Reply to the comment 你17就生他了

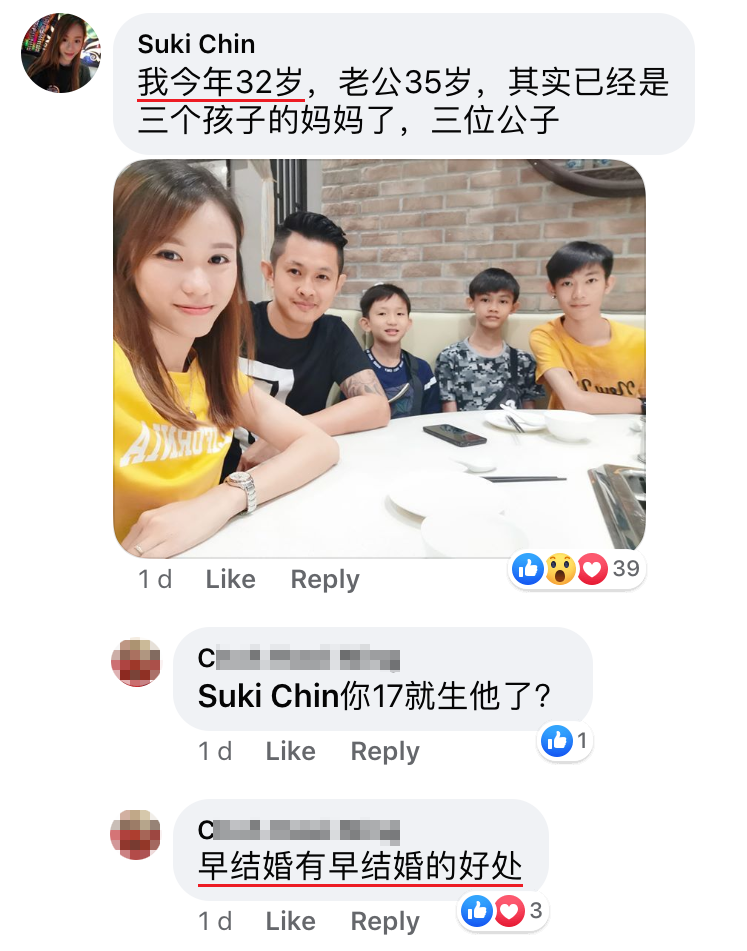[385, 751]
